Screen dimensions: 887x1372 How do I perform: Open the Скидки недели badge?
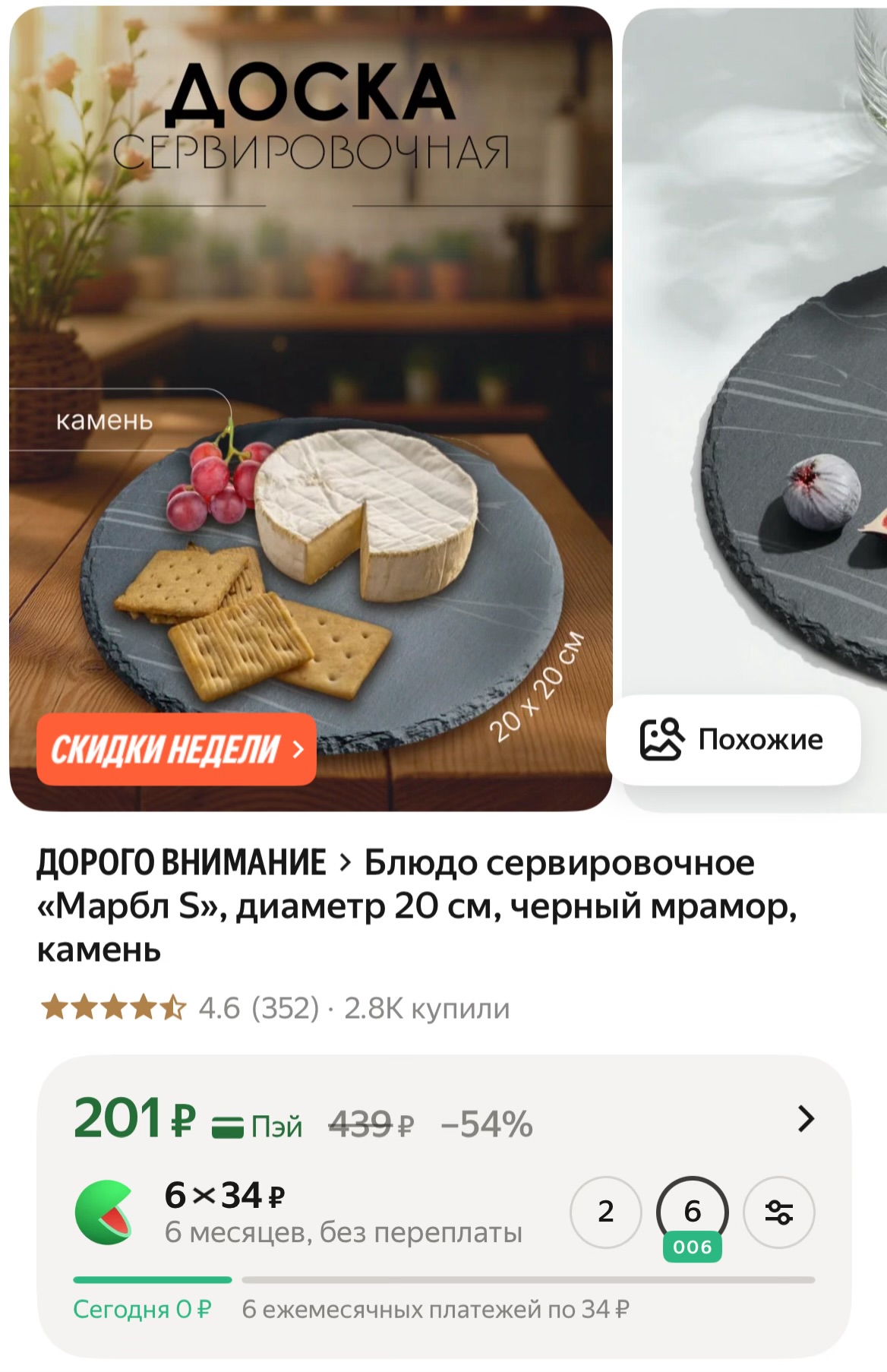click(176, 750)
